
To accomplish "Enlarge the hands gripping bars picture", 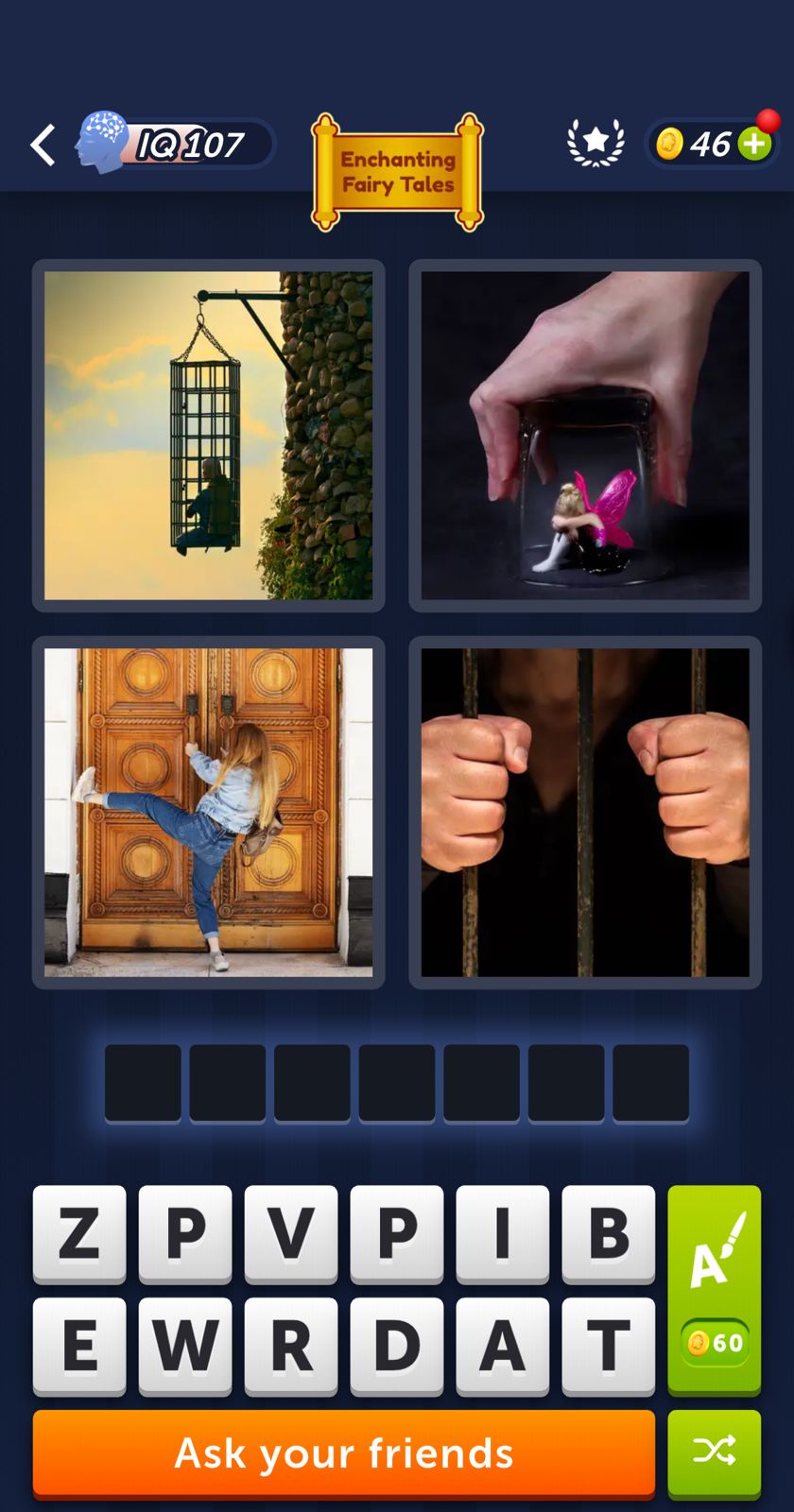I will (x=585, y=813).
